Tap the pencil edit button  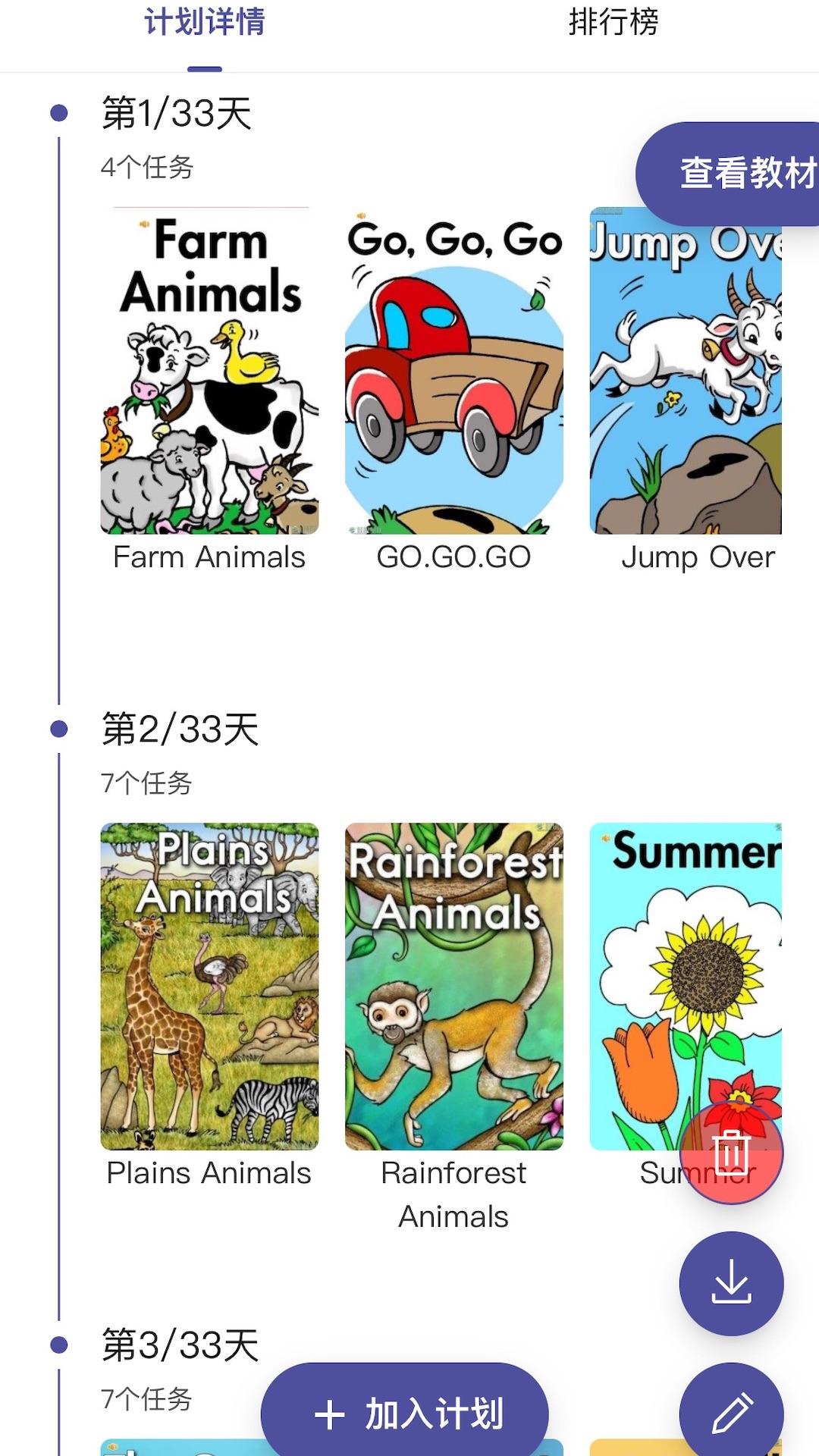tap(731, 1412)
